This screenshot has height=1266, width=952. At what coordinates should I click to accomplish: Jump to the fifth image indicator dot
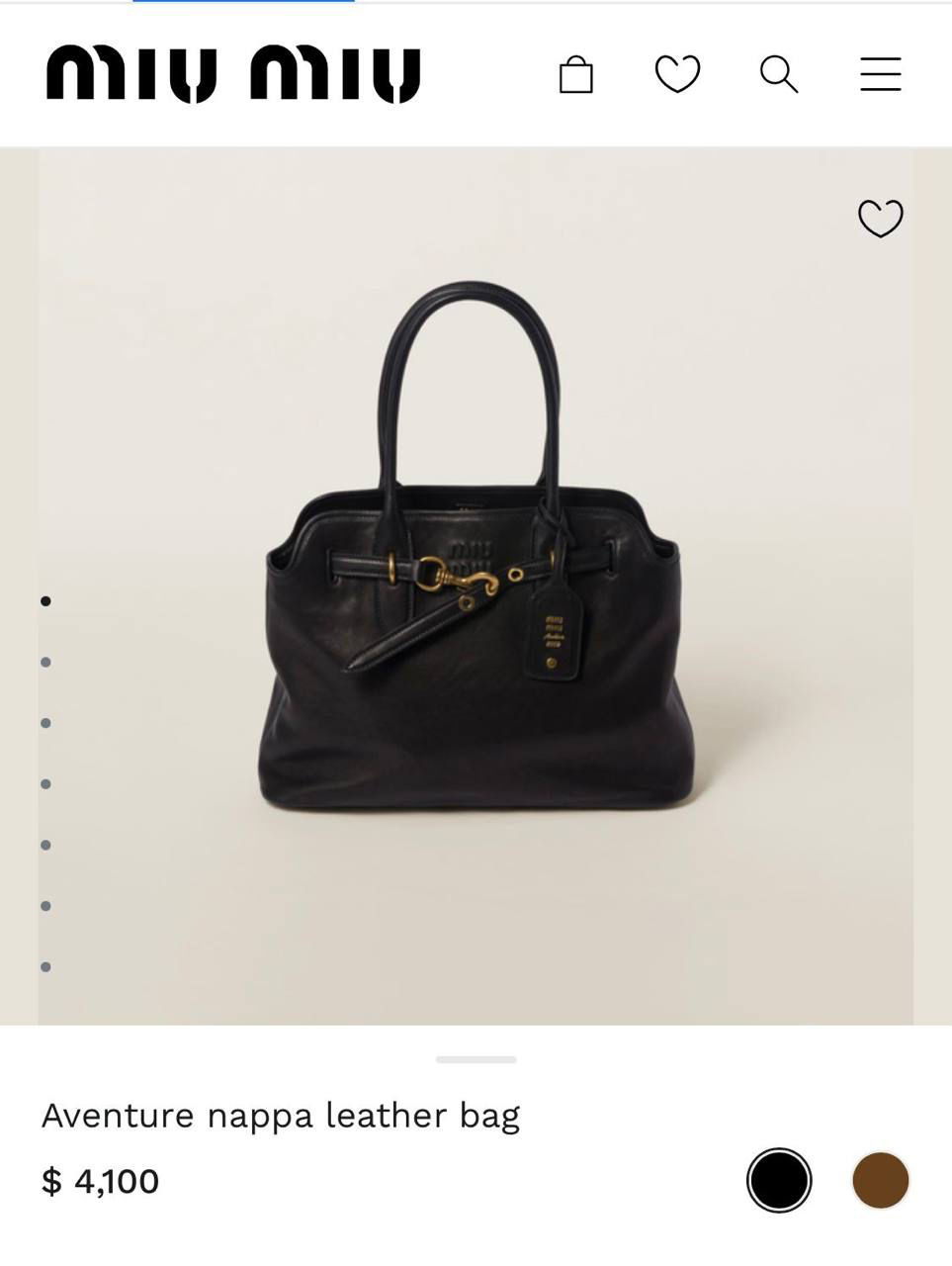point(45,845)
